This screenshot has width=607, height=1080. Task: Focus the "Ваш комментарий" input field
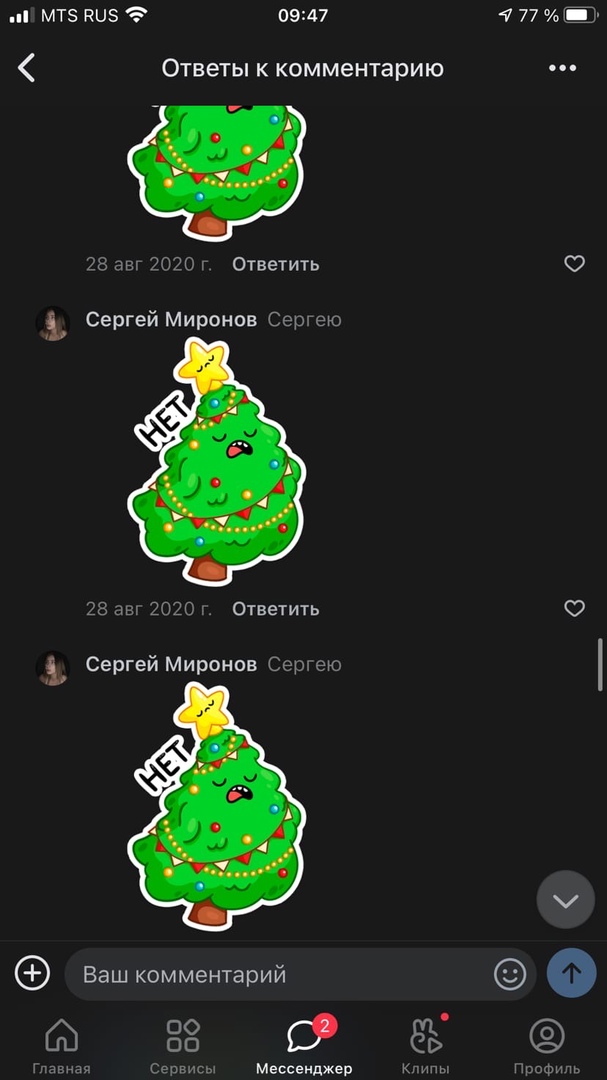coord(280,974)
